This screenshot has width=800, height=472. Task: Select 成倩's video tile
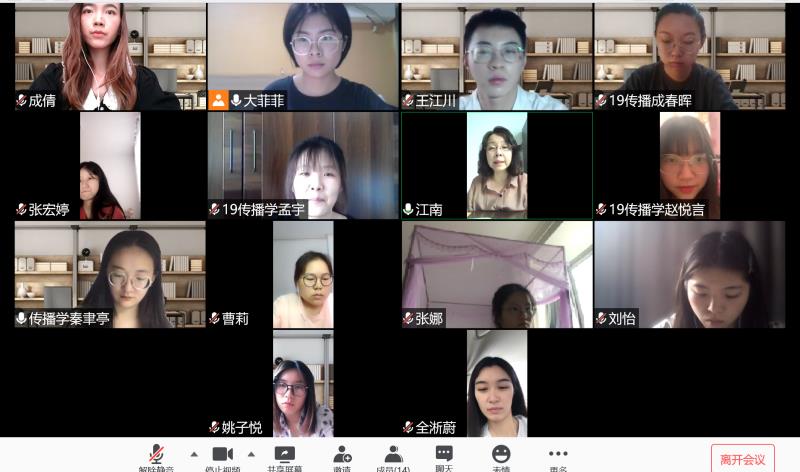[x=110, y=56]
